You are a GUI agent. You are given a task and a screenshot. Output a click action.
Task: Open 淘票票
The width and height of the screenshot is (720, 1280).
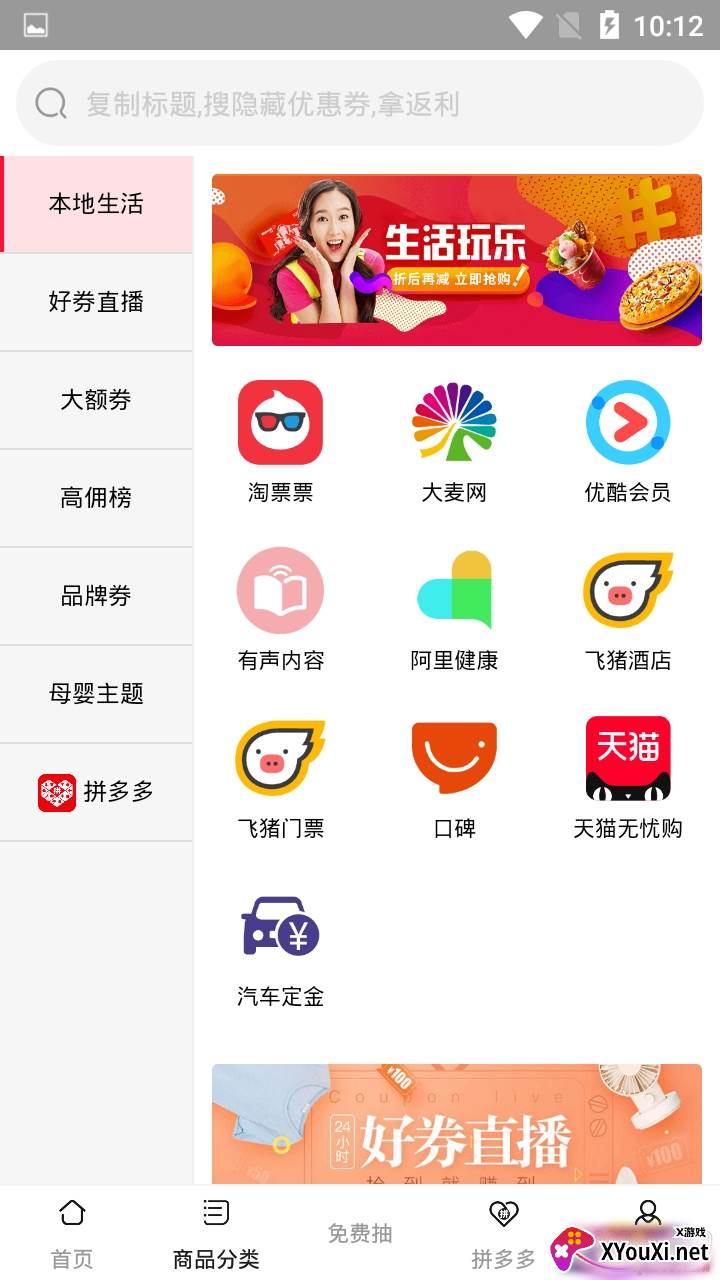280,440
